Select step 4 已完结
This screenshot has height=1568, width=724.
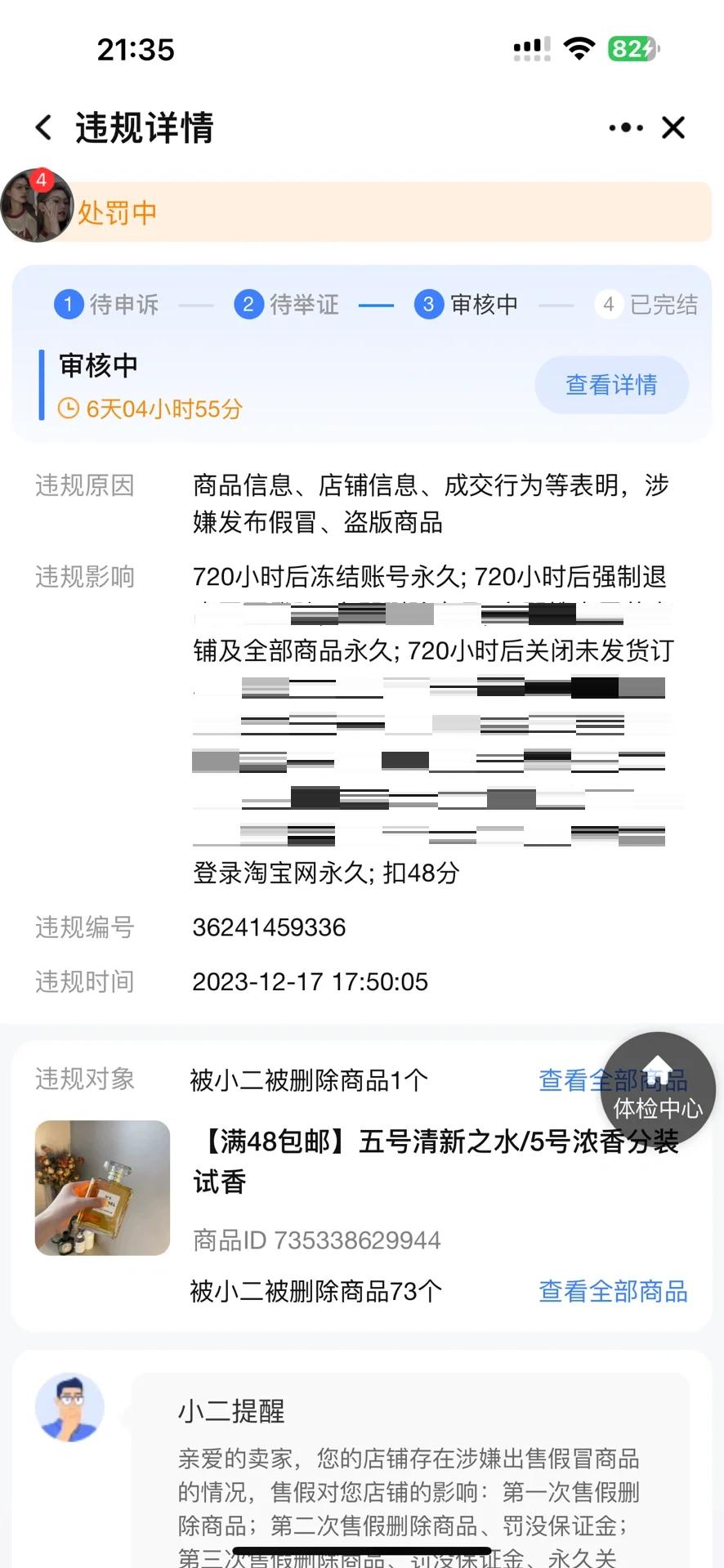pyautogui.click(x=648, y=304)
